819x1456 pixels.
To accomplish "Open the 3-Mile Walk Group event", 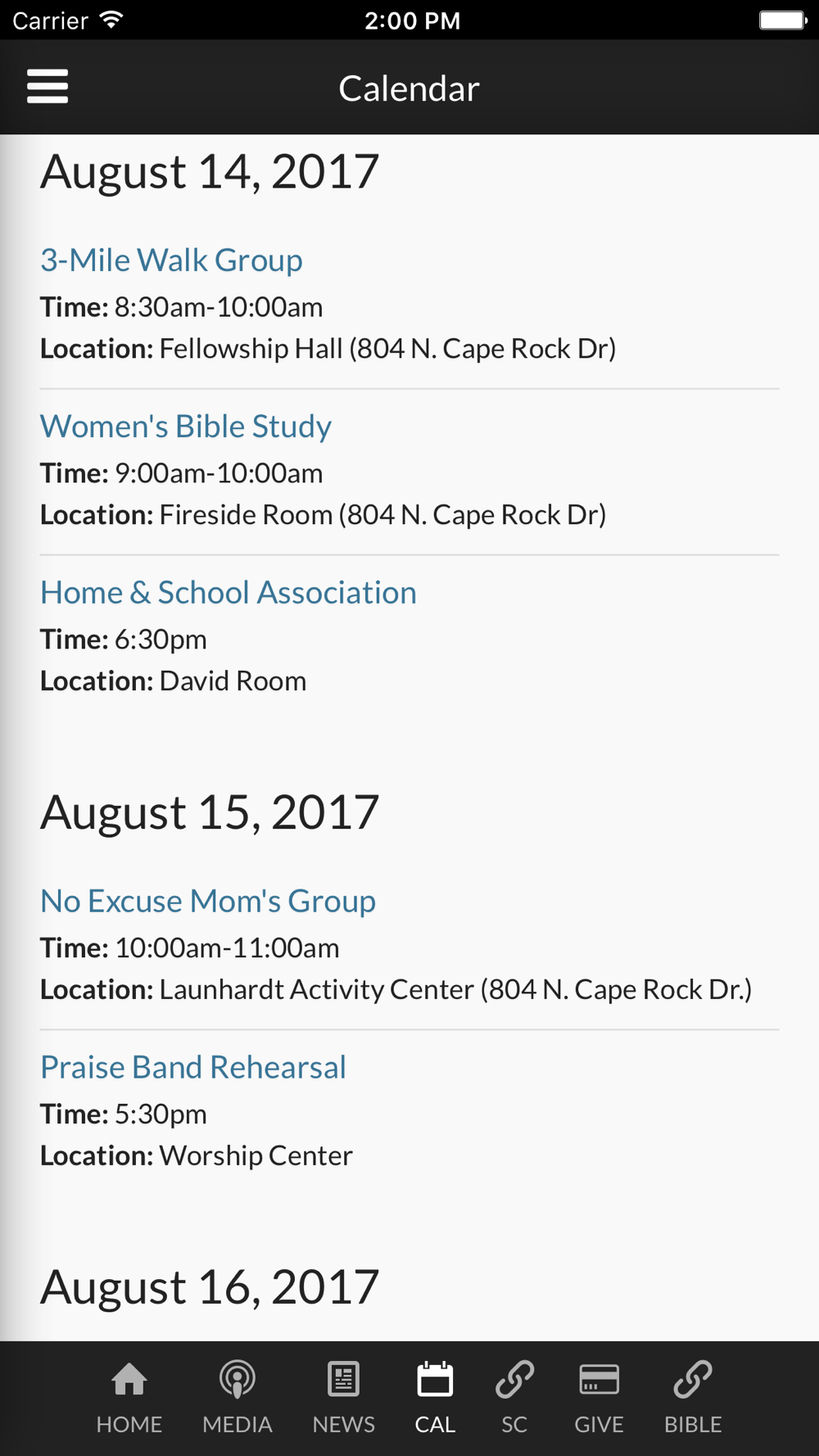I will pos(171,260).
